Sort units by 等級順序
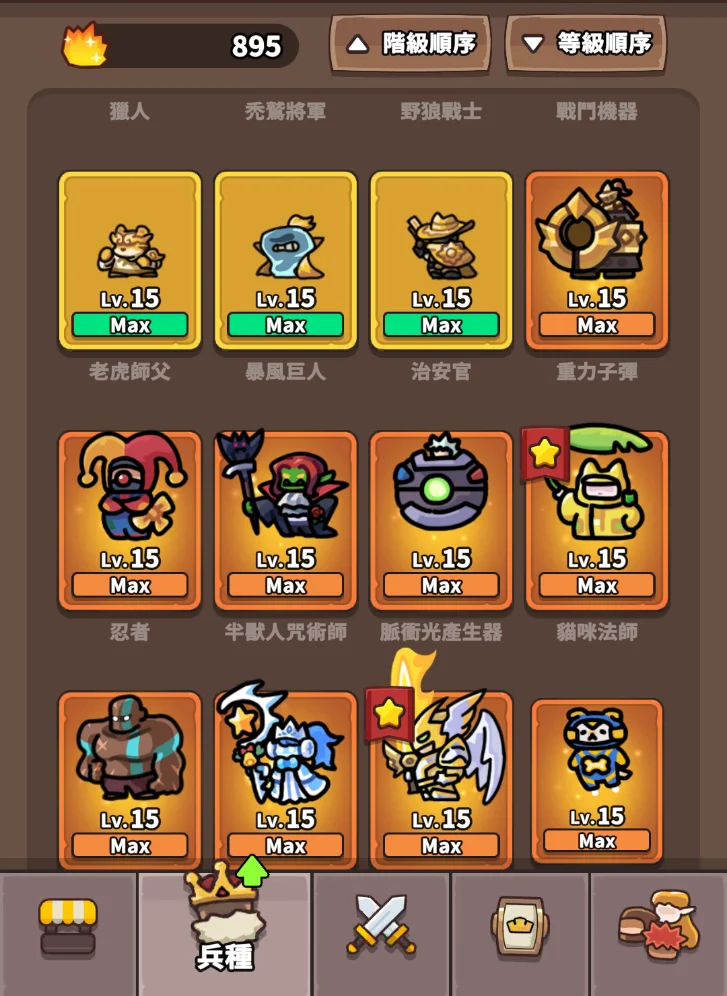 585,44
